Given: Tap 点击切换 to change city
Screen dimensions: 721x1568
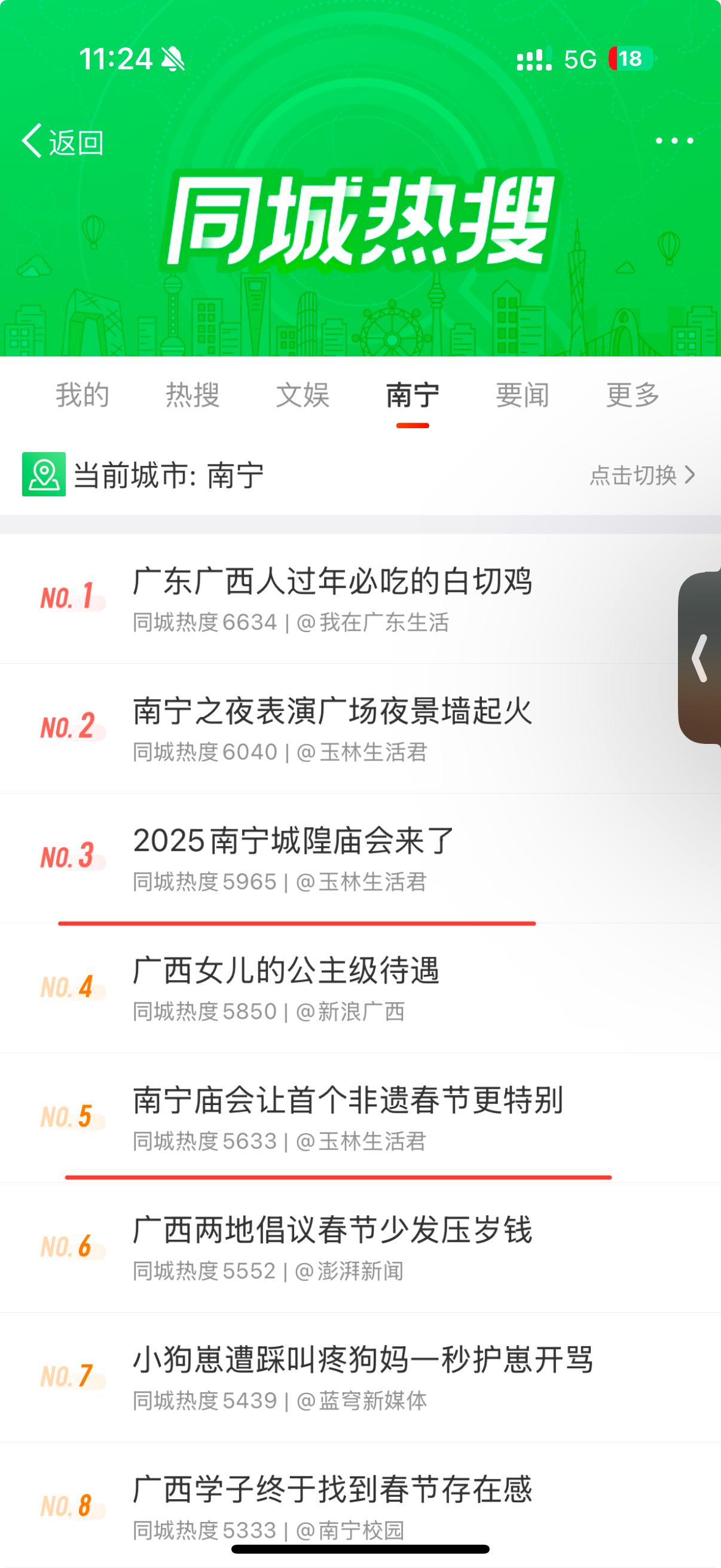Looking at the screenshot, I should coord(641,475).
